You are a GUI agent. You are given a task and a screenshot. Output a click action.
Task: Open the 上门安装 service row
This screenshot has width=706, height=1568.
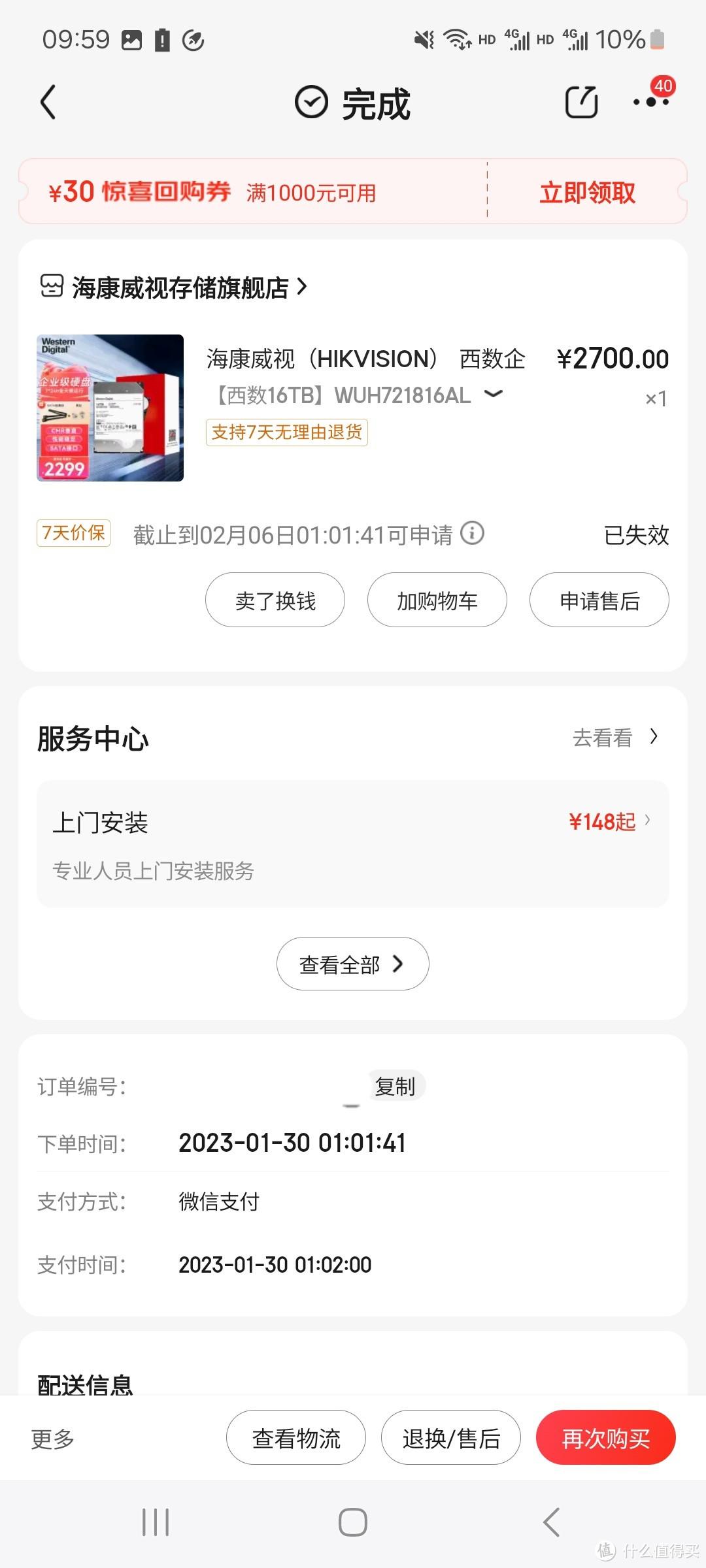(353, 843)
